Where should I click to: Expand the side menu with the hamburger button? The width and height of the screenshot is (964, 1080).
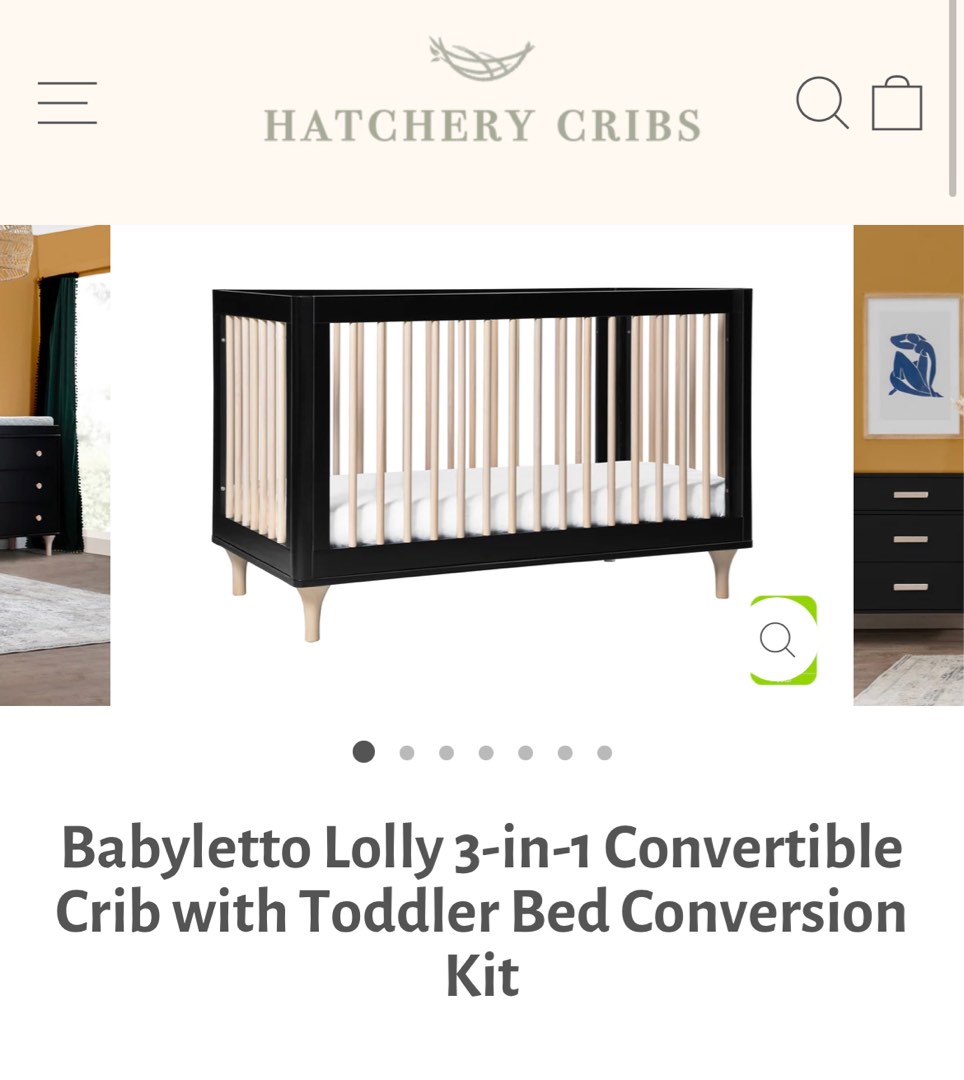click(66, 102)
